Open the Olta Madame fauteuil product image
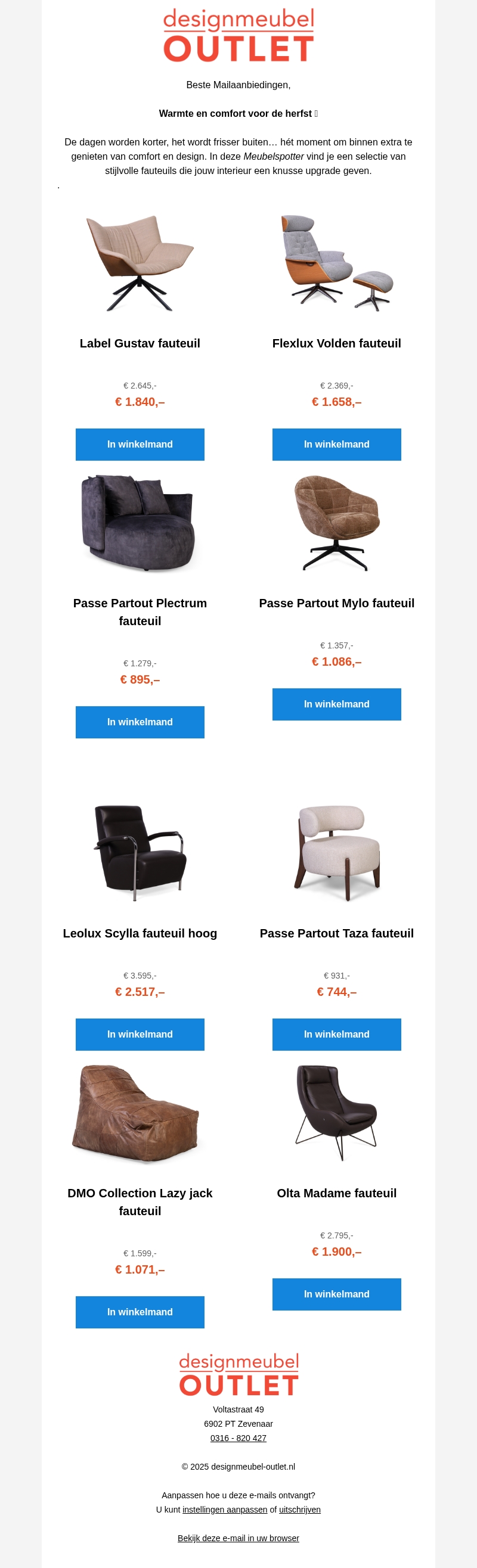 [x=336, y=1113]
